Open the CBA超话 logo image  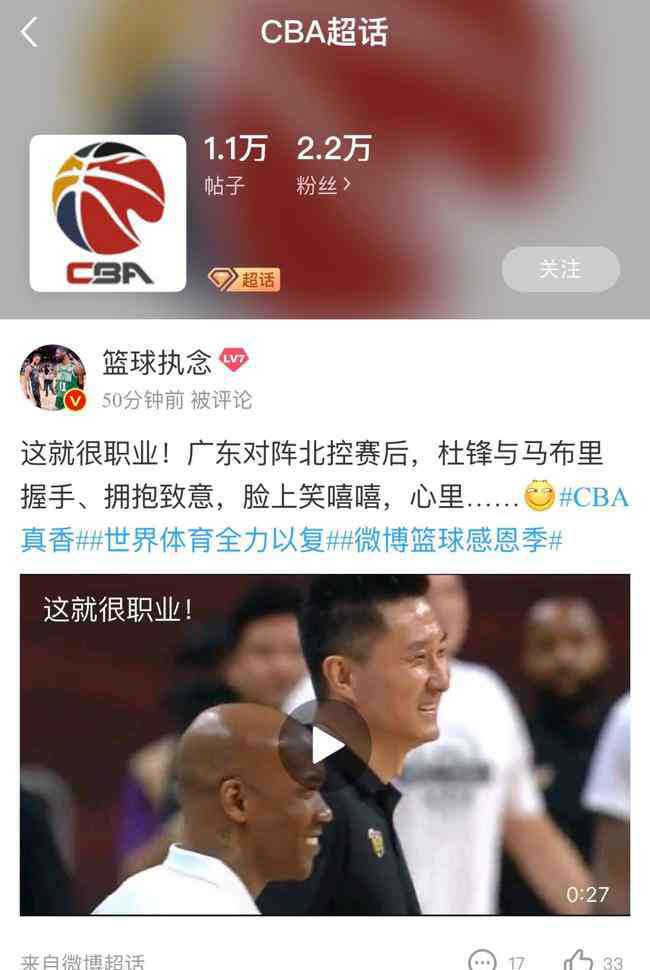[x=108, y=213]
